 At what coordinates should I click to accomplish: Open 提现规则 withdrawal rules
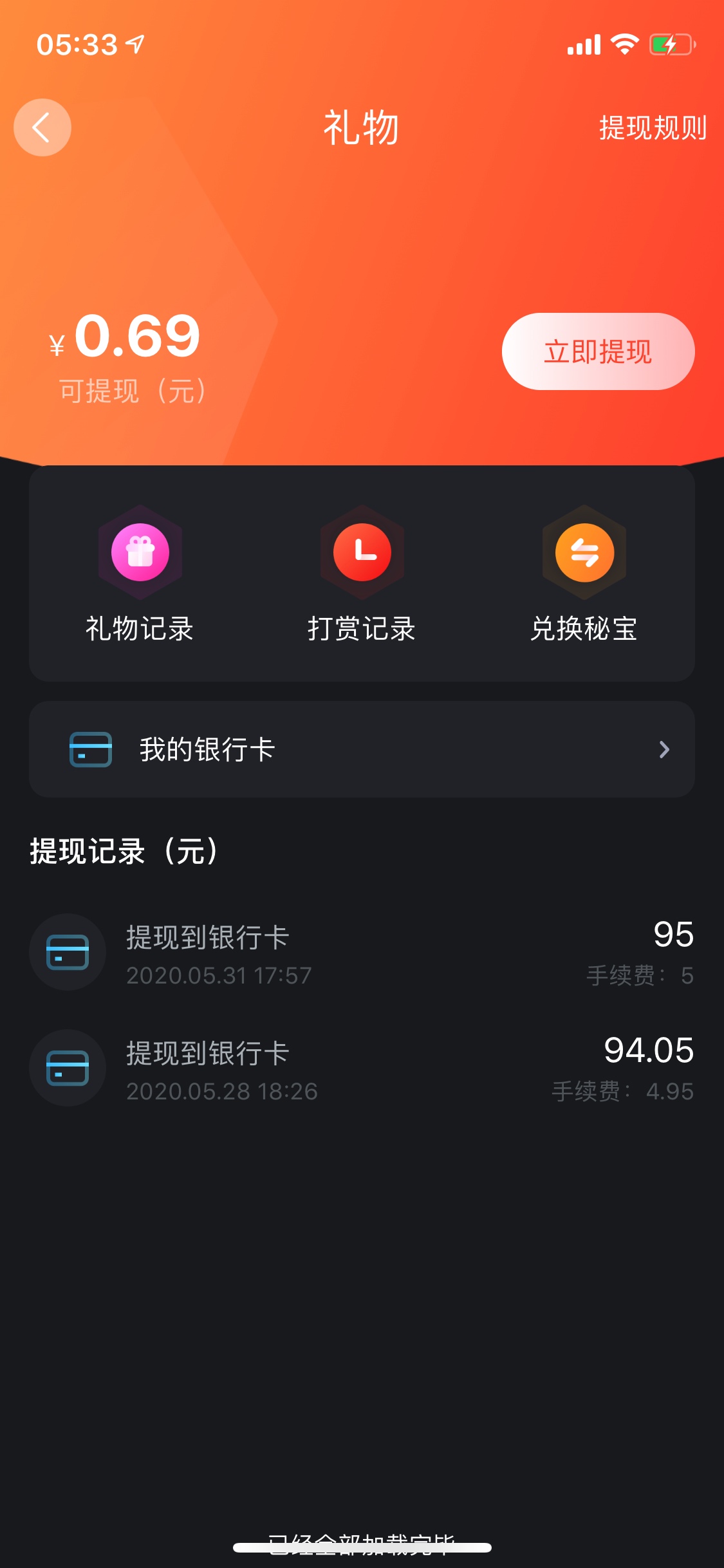(653, 127)
